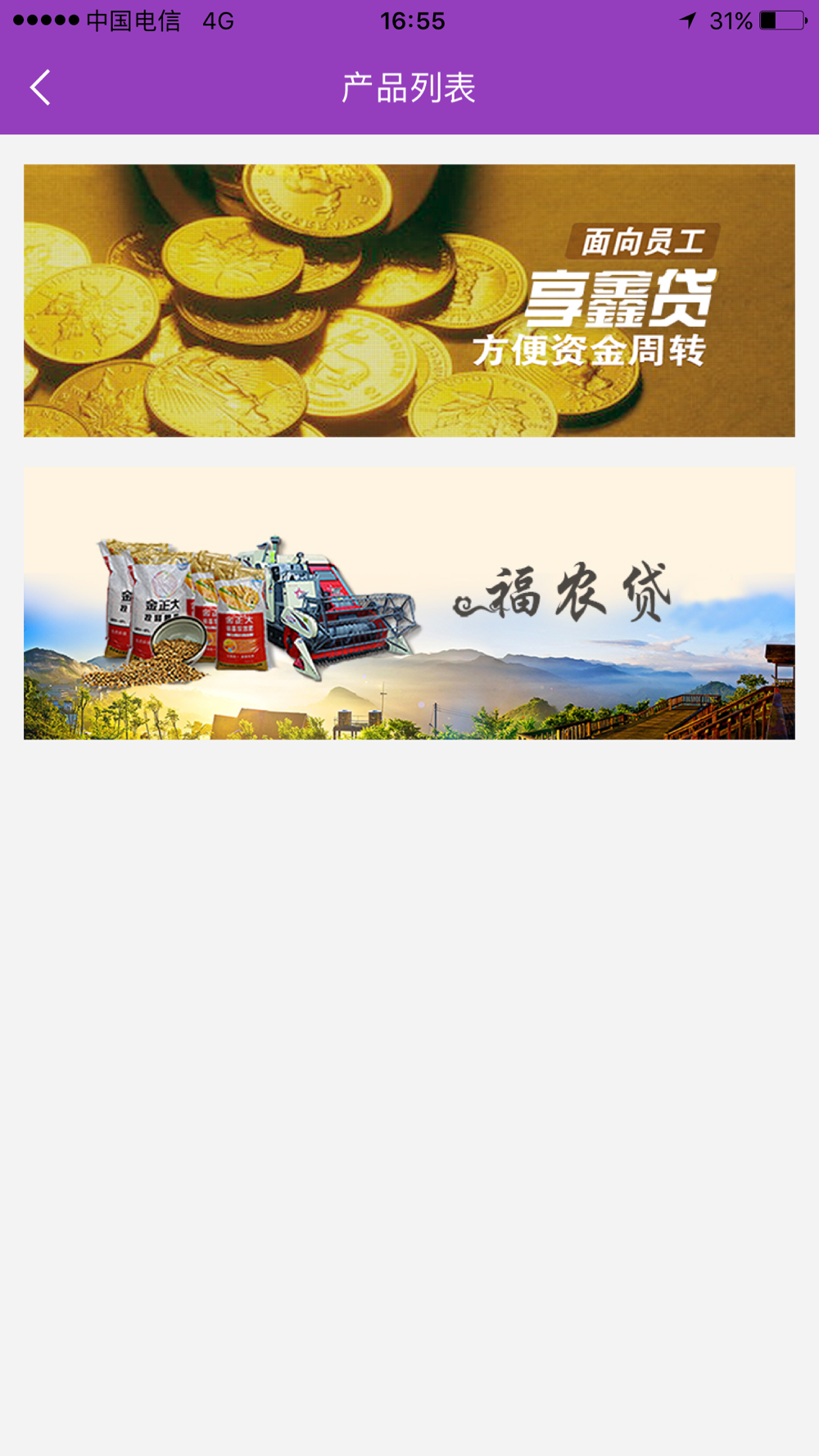Go back from the 产品列表 page
This screenshot has width=819, height=1456.
(40, 88)
